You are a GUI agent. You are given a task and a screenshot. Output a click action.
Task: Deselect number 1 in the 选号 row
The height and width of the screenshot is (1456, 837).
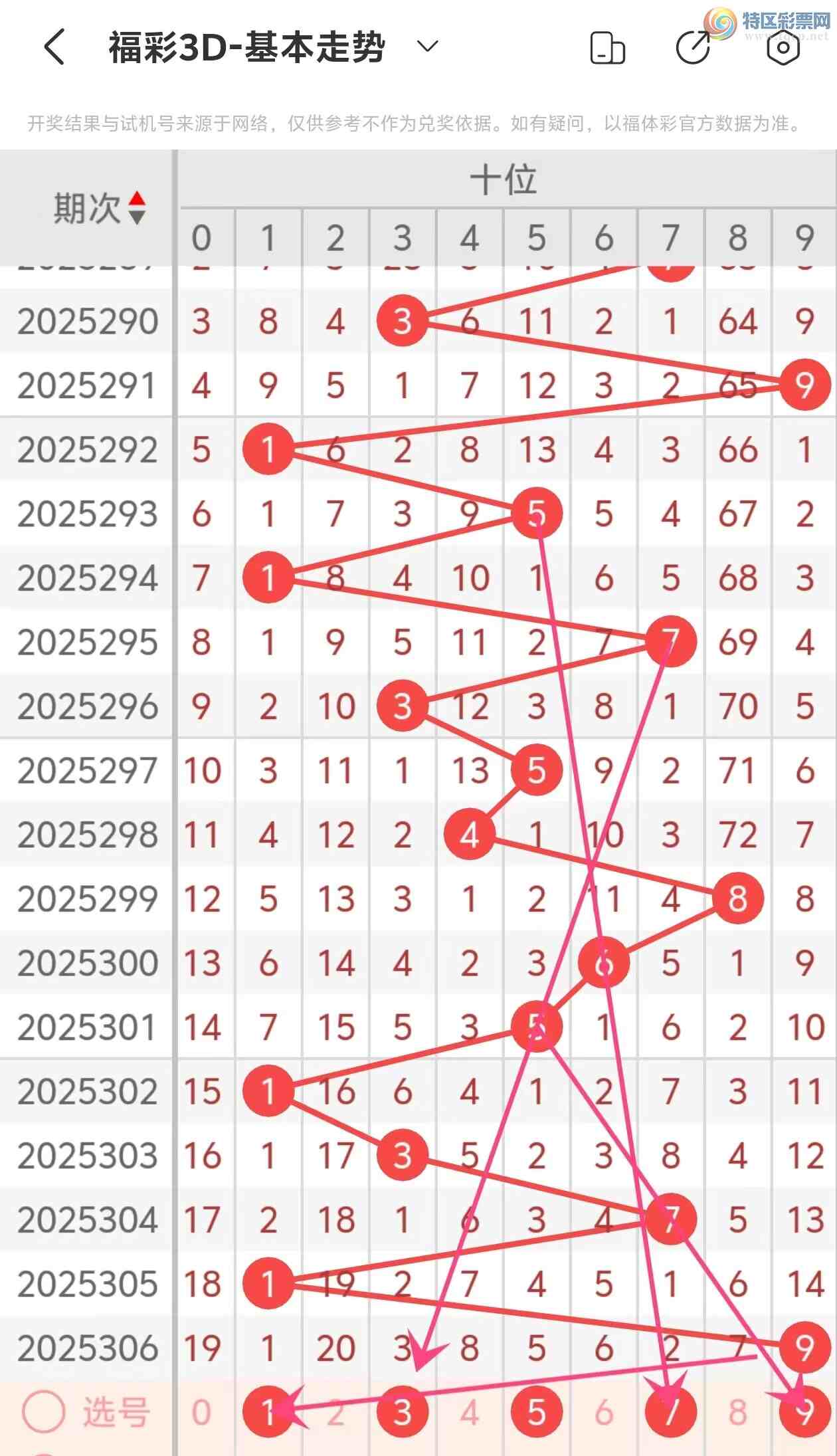coord(268,1412)
